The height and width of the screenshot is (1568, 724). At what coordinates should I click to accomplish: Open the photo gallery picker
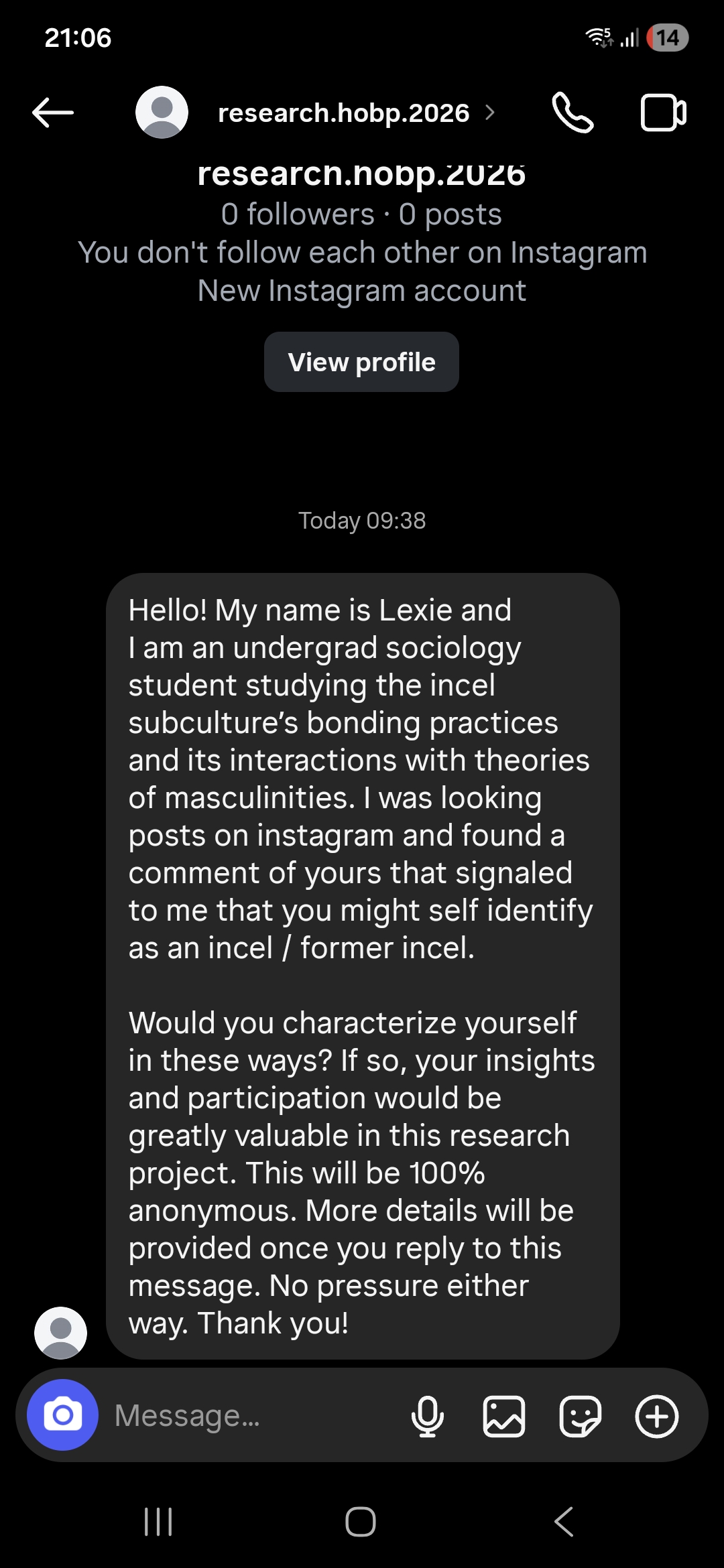click(x=504, y=1416)
